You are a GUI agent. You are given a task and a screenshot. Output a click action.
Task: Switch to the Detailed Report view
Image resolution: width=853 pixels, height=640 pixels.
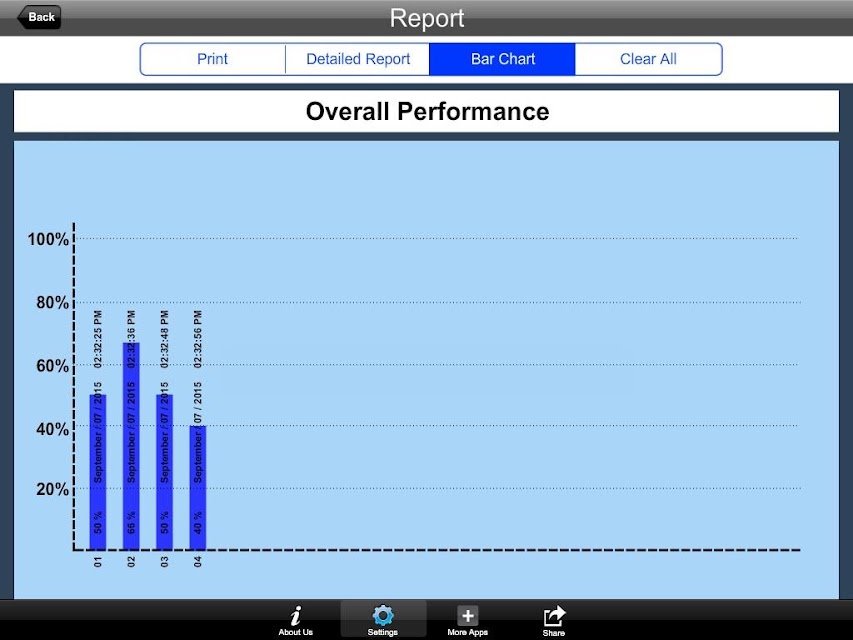point(357,59)
